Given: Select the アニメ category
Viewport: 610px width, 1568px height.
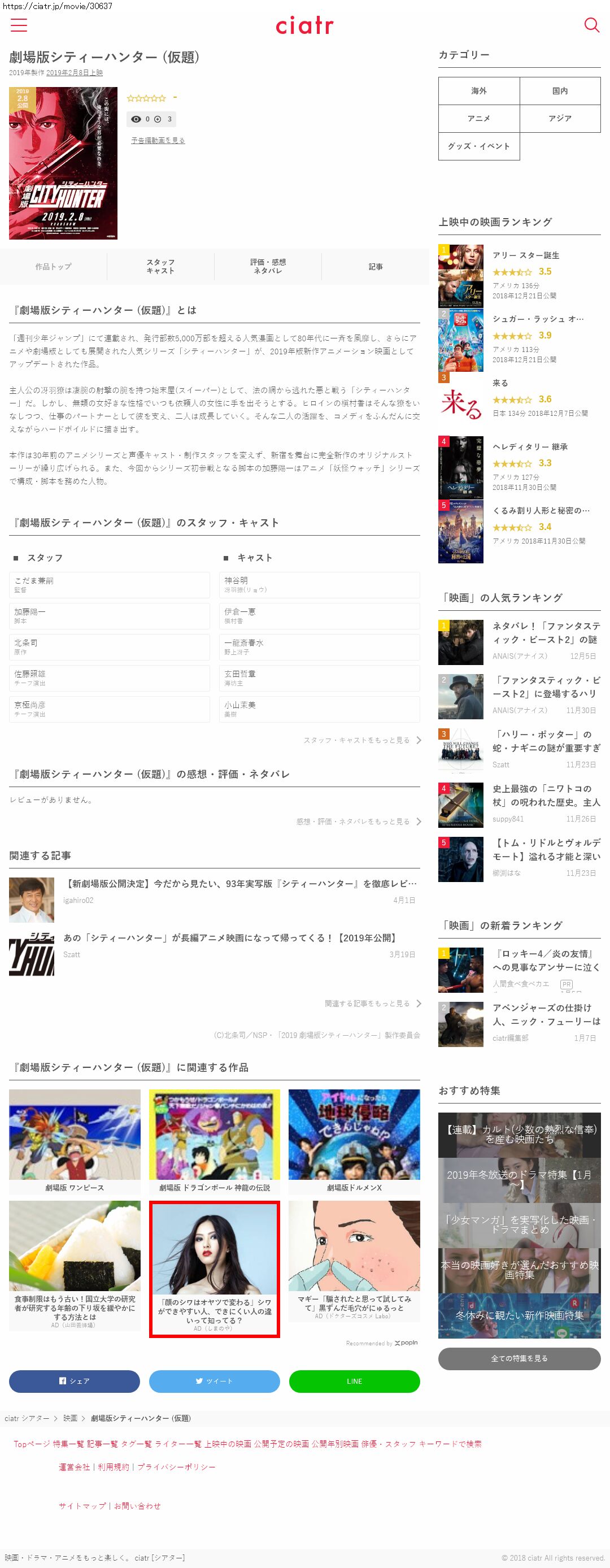Looking at the screenshot, I should tap(478, 118).
